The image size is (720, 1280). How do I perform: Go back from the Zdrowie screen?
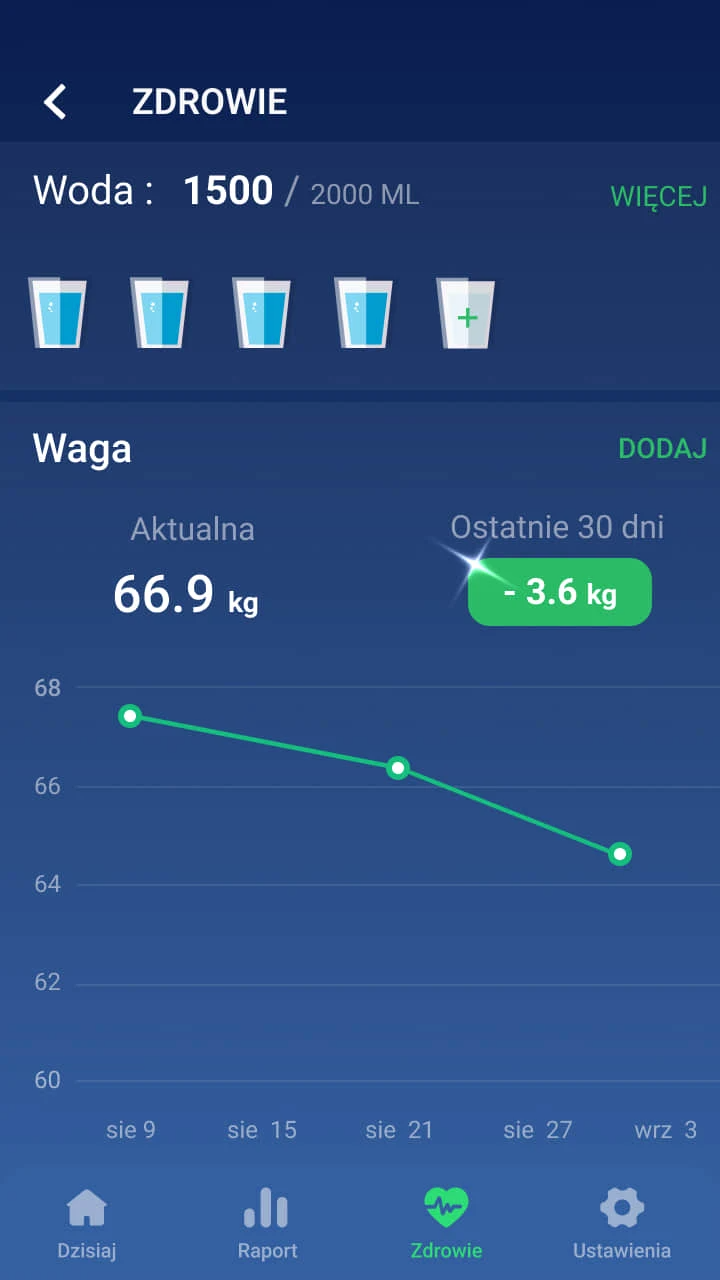tap(55, 102)
